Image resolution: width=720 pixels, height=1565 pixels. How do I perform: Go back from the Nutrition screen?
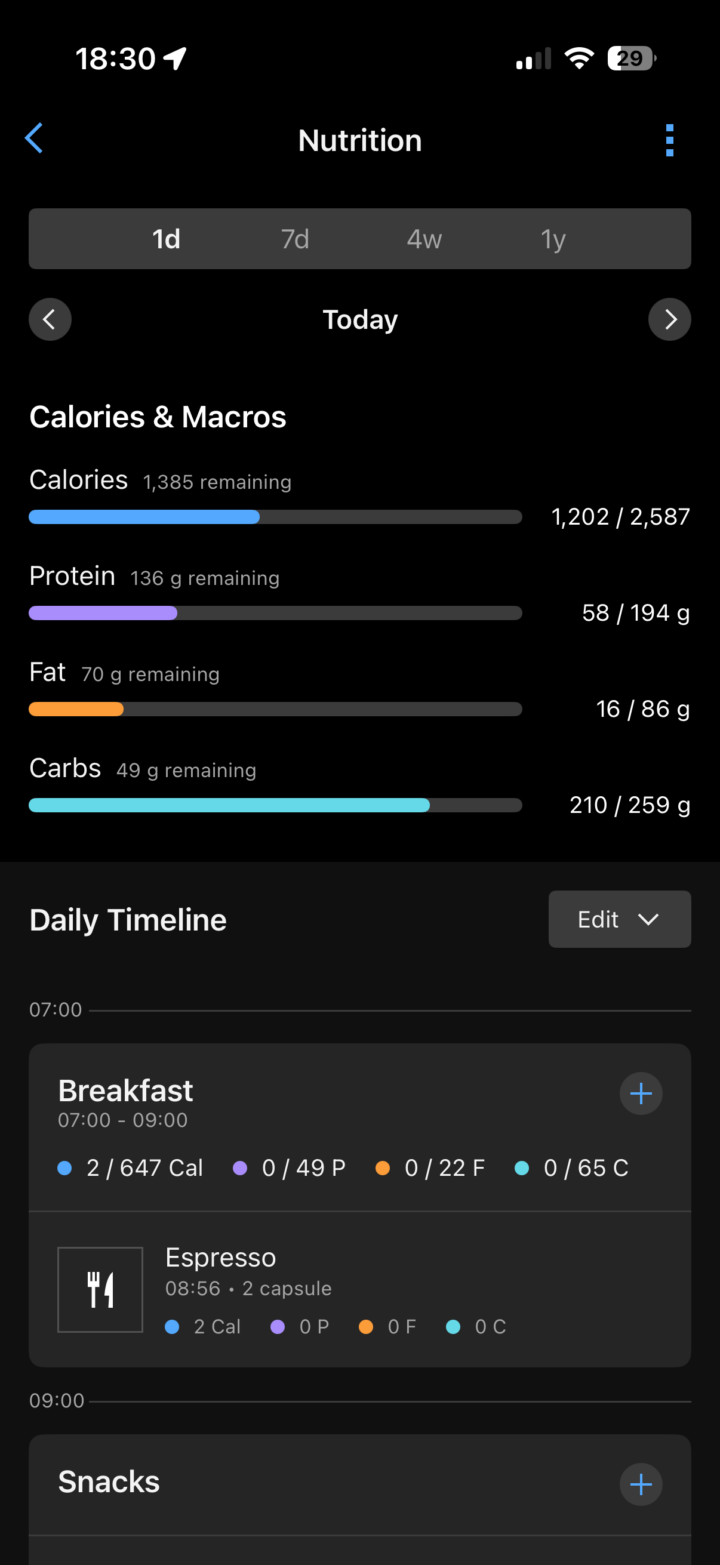tap(34, 139)
